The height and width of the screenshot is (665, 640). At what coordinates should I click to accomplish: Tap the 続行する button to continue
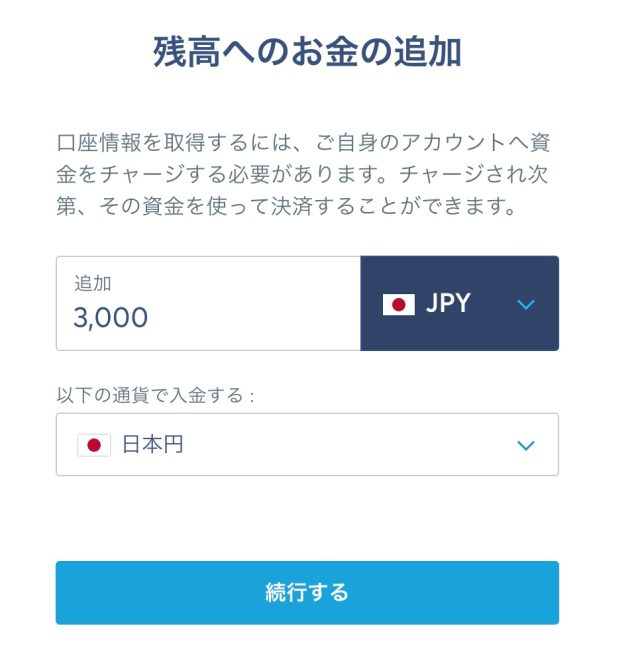point(307,592)
